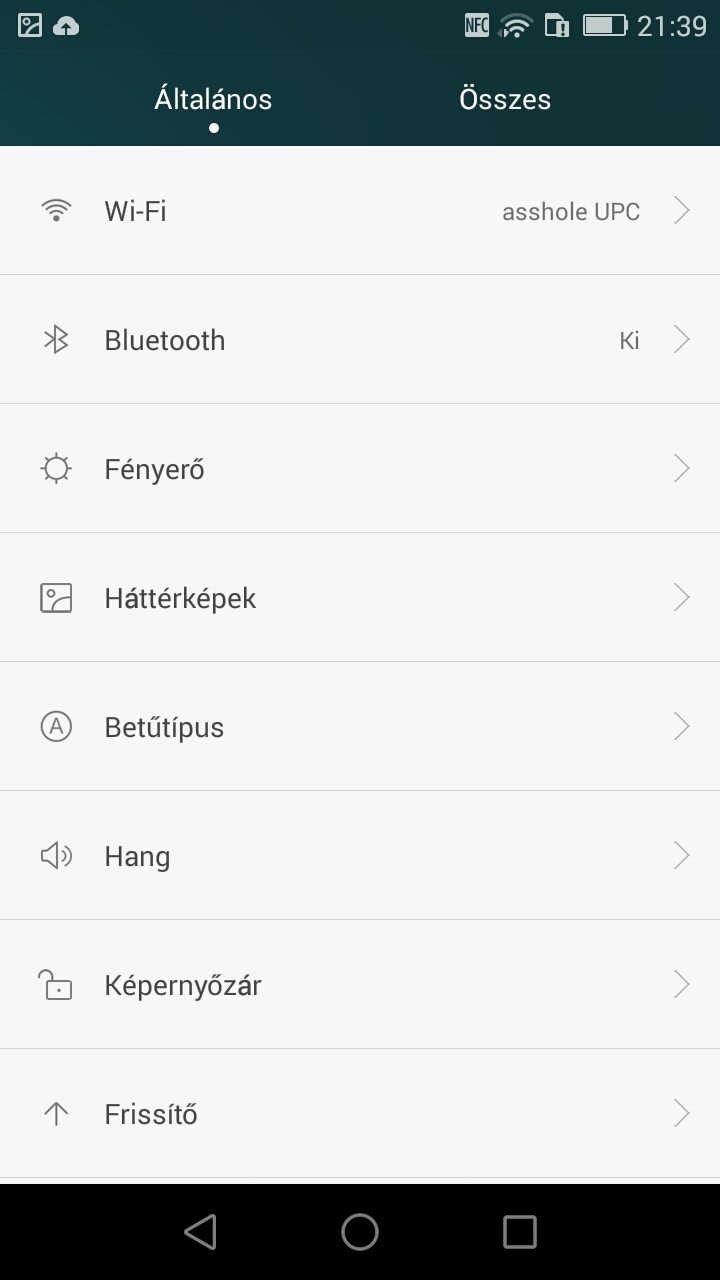Open the Hang sound settings
Screen dimensions: 720x1280
(x=360, y=856)
